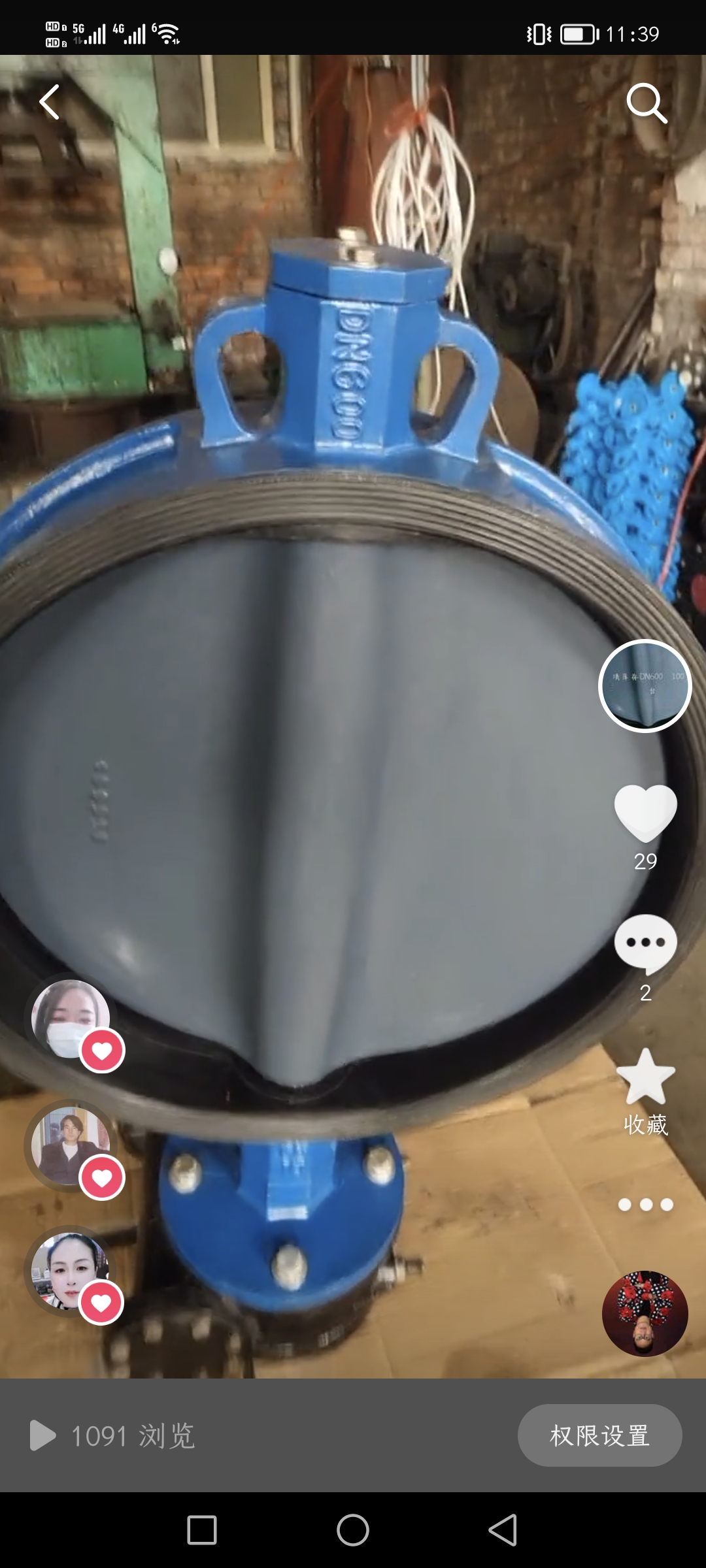Add video to favorites (收藏 star)
Screen dimensions: 706x1568
(x=645, y=1078)
